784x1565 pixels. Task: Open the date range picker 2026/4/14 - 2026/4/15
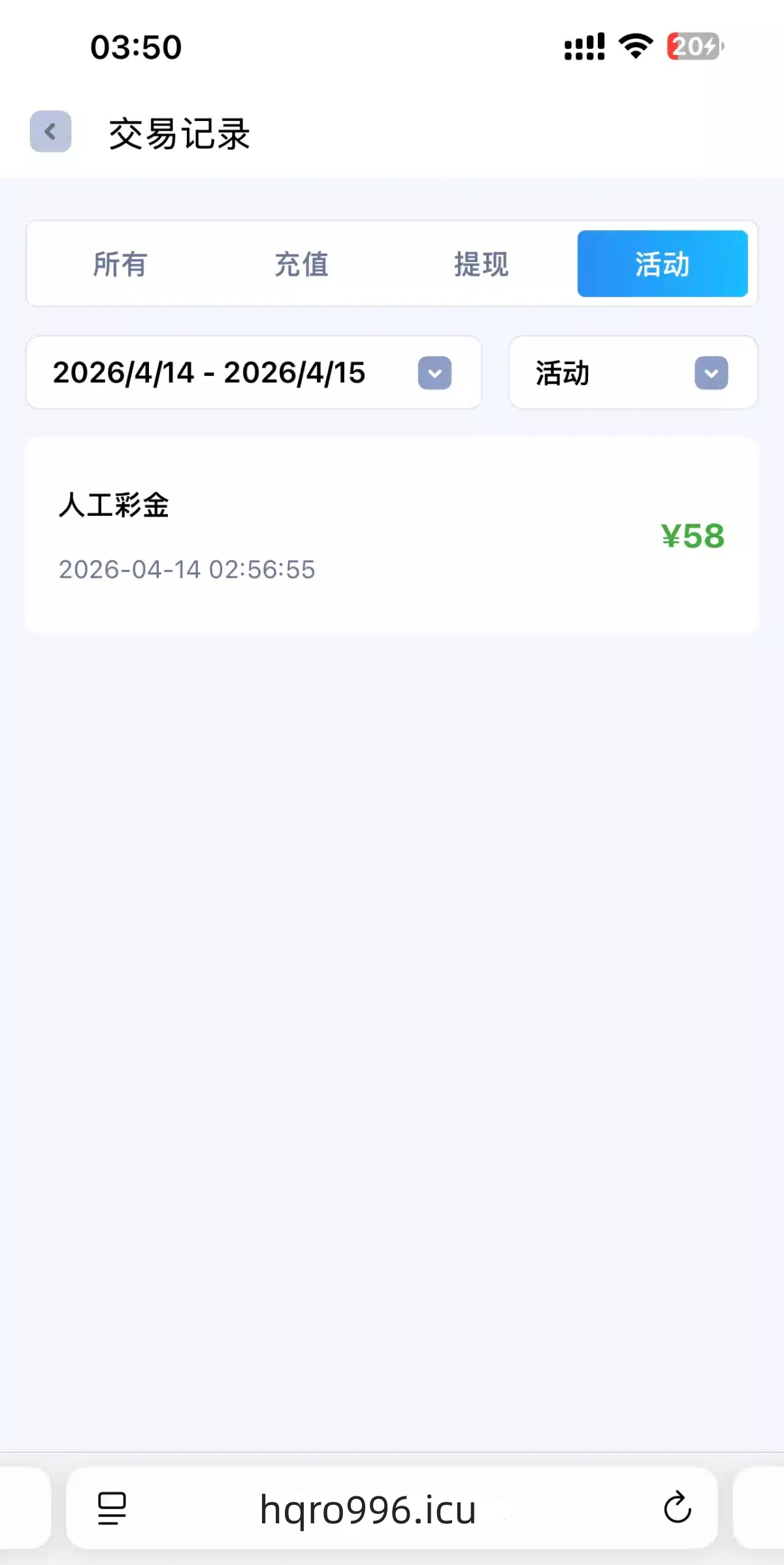(x=253, y=373)
